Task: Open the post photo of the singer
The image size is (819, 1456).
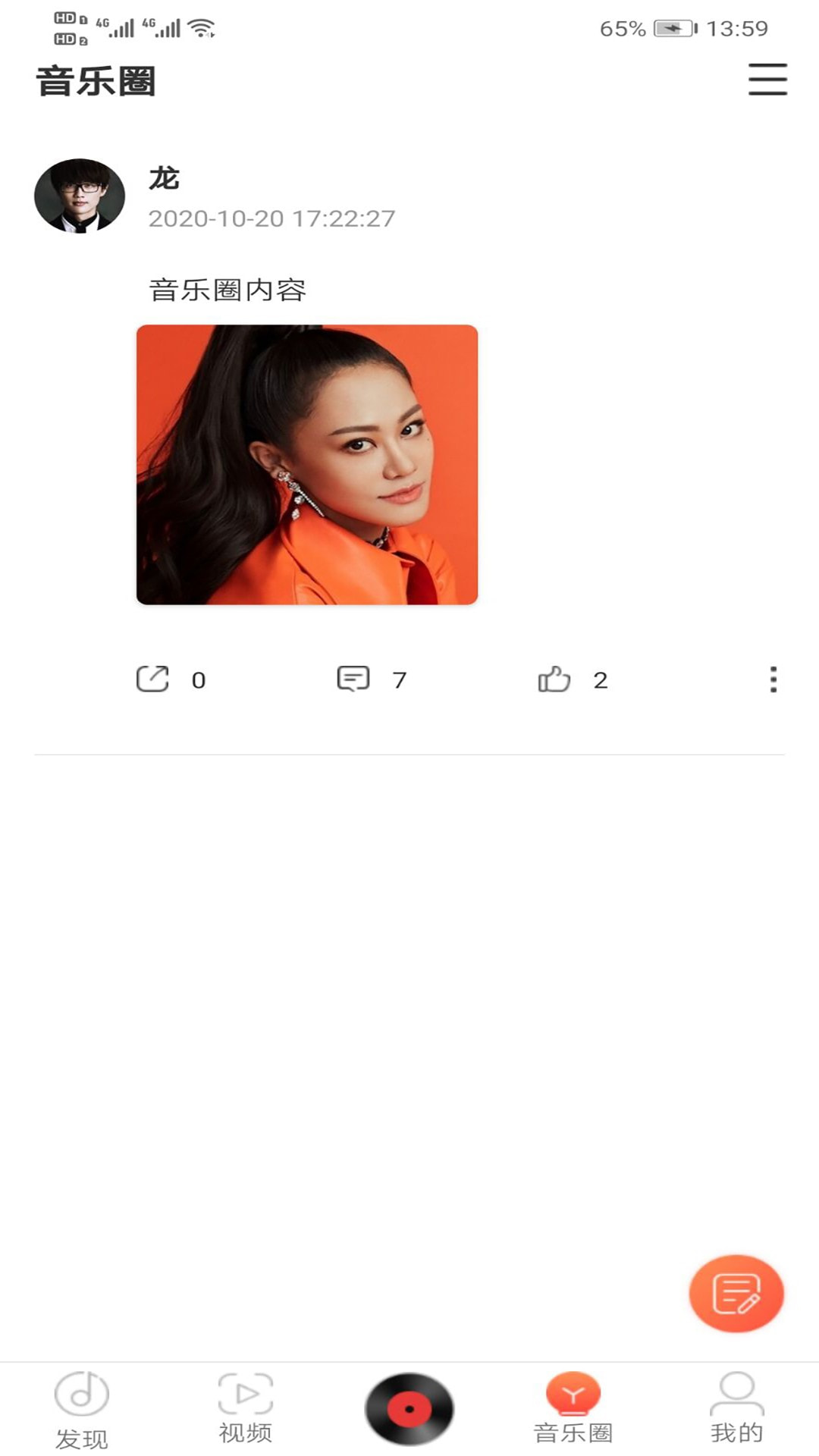Action: [306, 464]
